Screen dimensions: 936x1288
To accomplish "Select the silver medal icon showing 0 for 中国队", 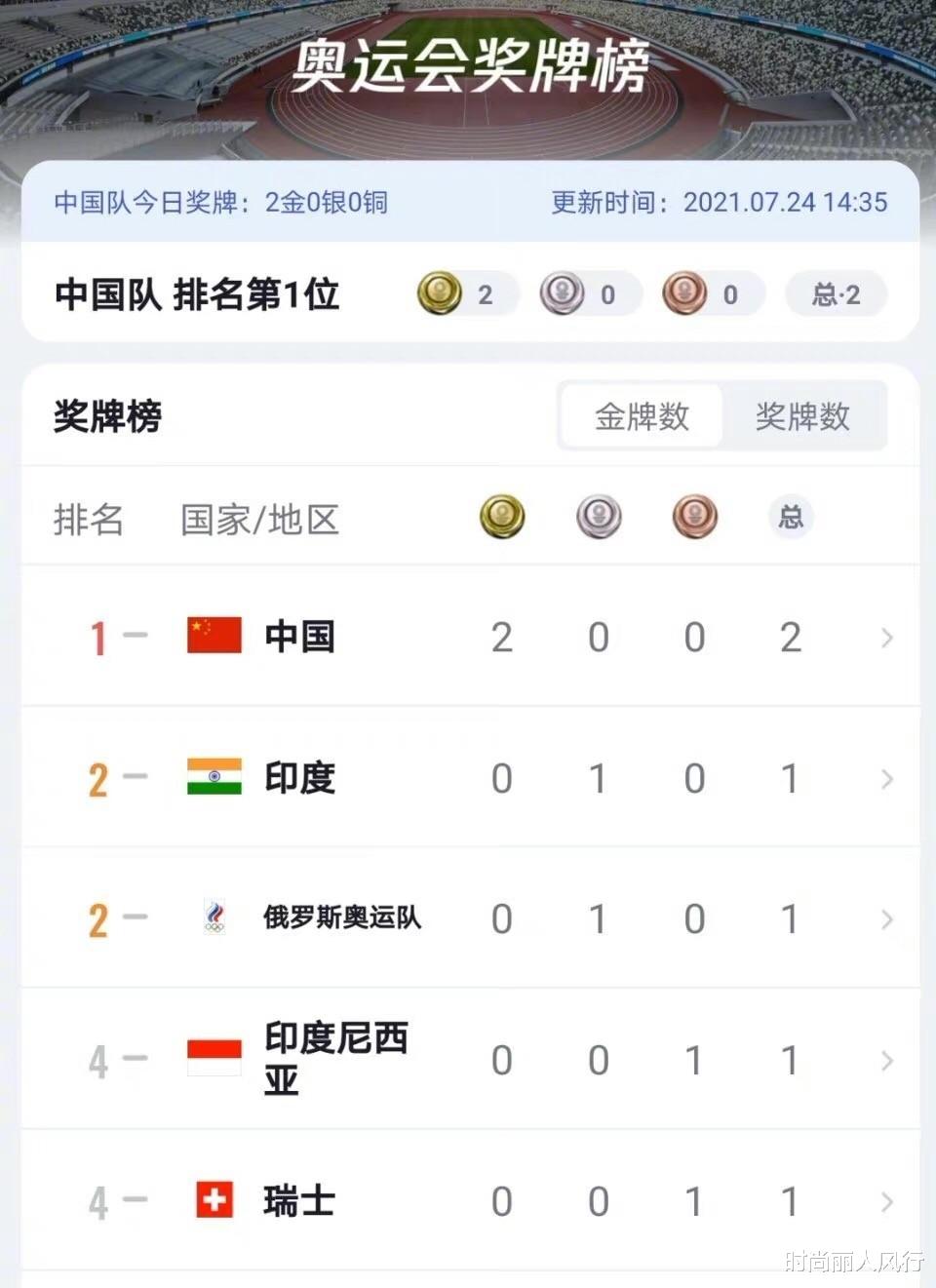I will [x=563, y=293].
